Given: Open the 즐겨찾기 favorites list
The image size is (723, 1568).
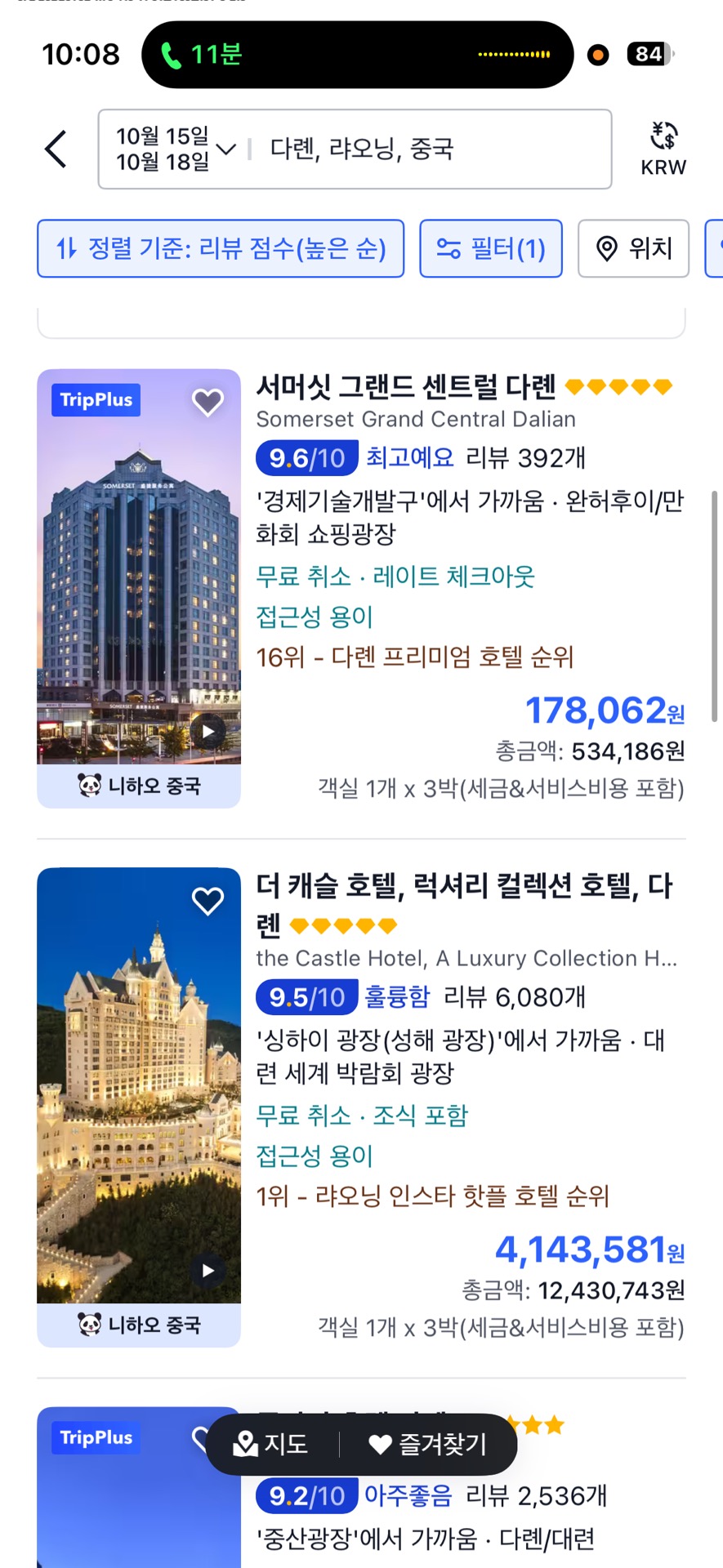Looking at the screenshot, I should click(x=428, y=1445).
